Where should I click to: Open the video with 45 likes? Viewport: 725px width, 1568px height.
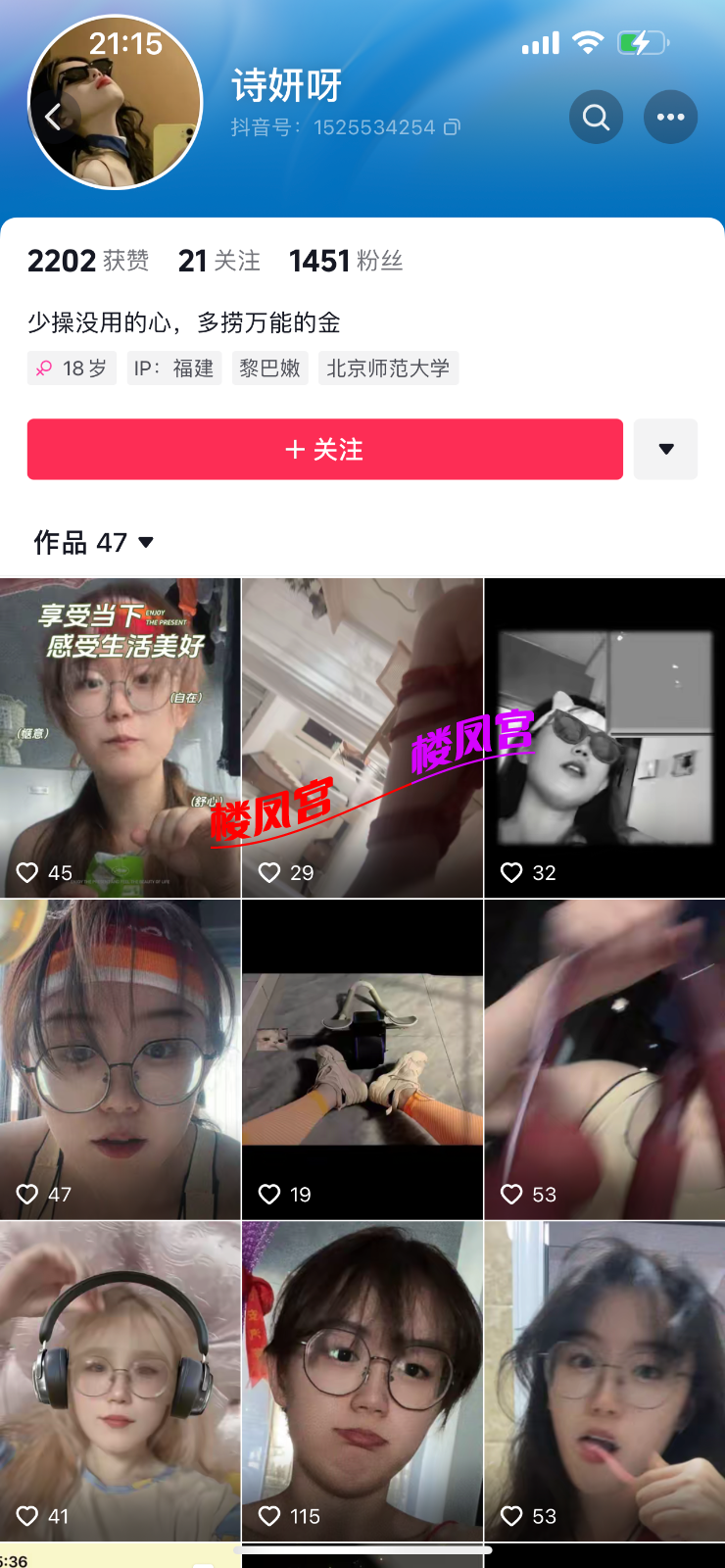click(x=120, y=737)
